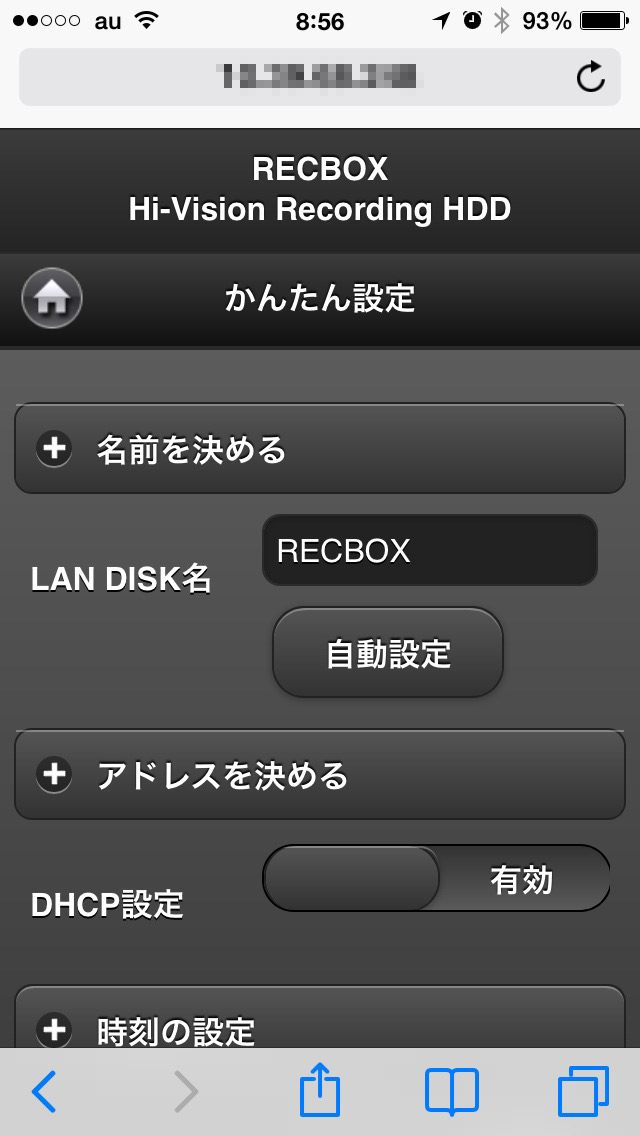640x1136 pixels.
Task: Open the Safari share sheet
Action: [320, 1090]
